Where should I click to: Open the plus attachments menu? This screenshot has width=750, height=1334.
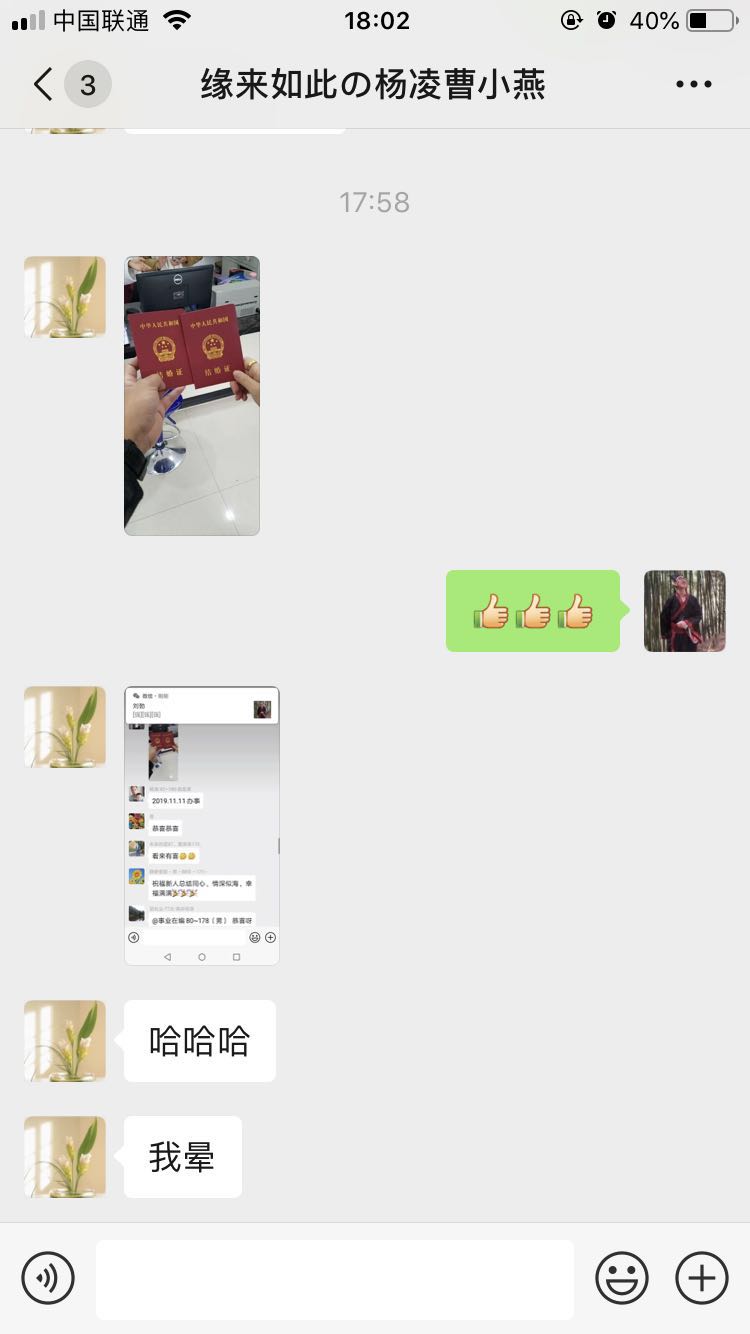(702, 1278)
